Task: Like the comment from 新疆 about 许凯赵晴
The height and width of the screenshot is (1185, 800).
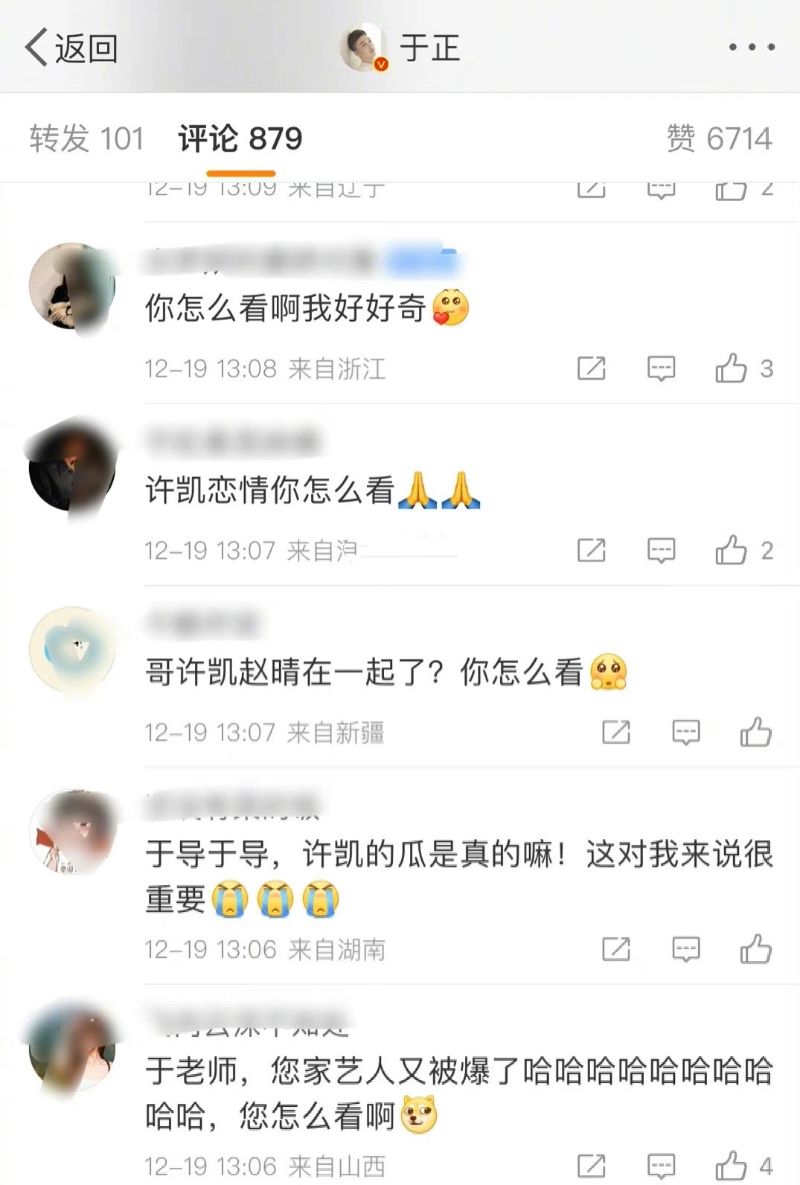Action: [756, 732]
